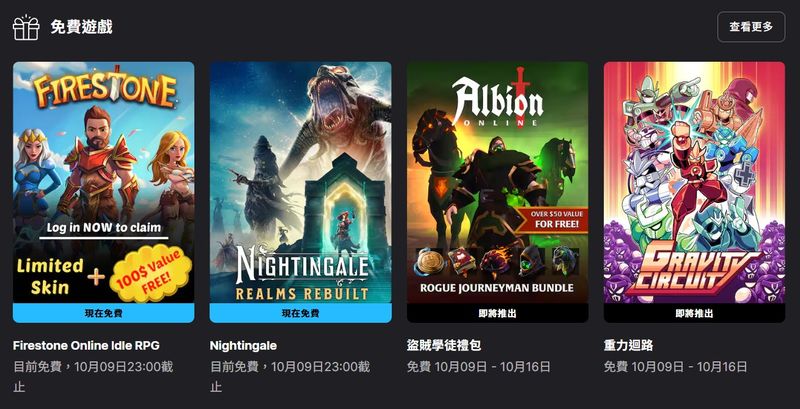Viewport: 800px width, 409px height.
Task: View the Albion Online 盜賊學徒禮包 card
Action: 497,190
